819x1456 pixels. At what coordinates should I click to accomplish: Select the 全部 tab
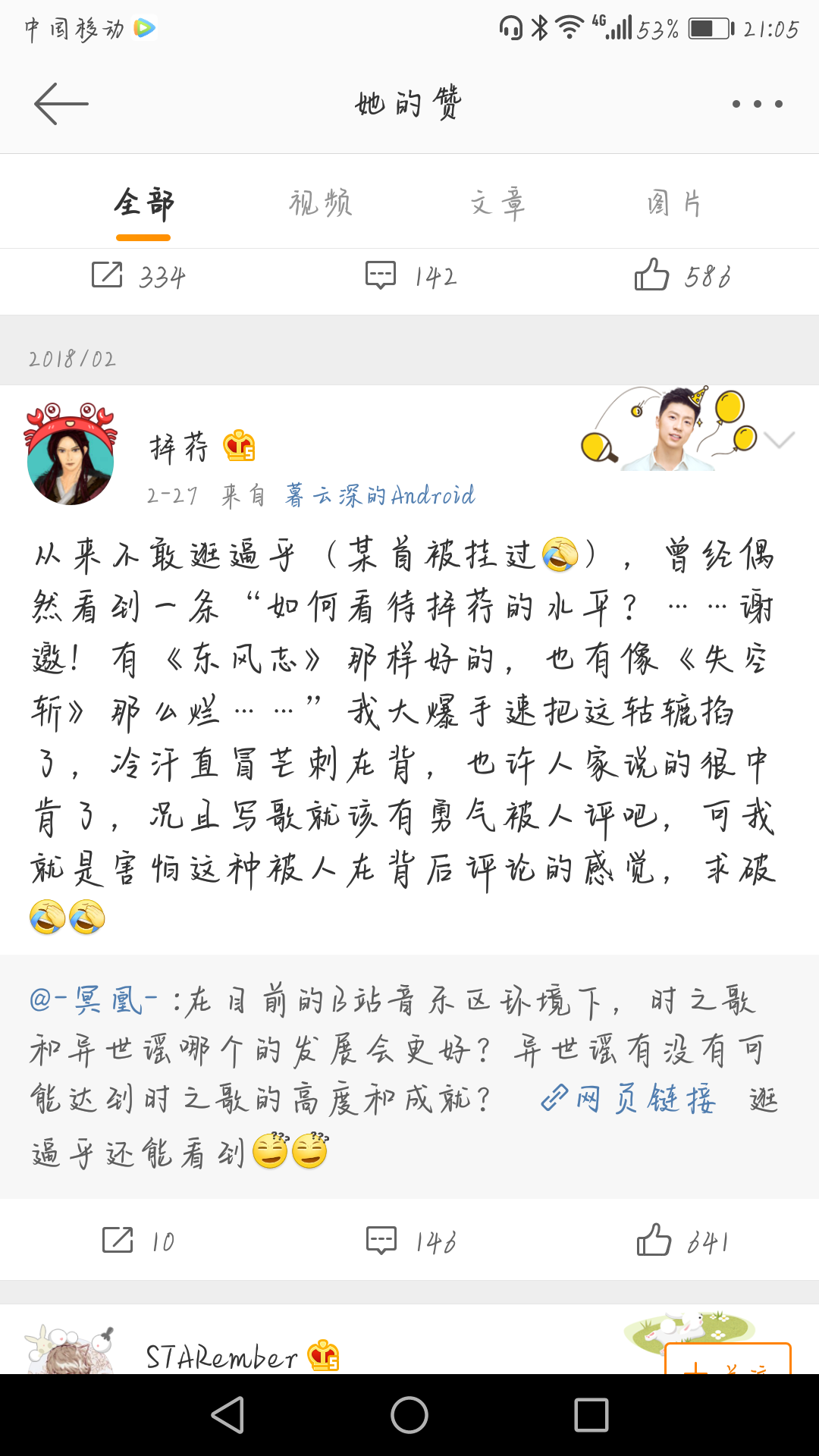tap(143, 203)
